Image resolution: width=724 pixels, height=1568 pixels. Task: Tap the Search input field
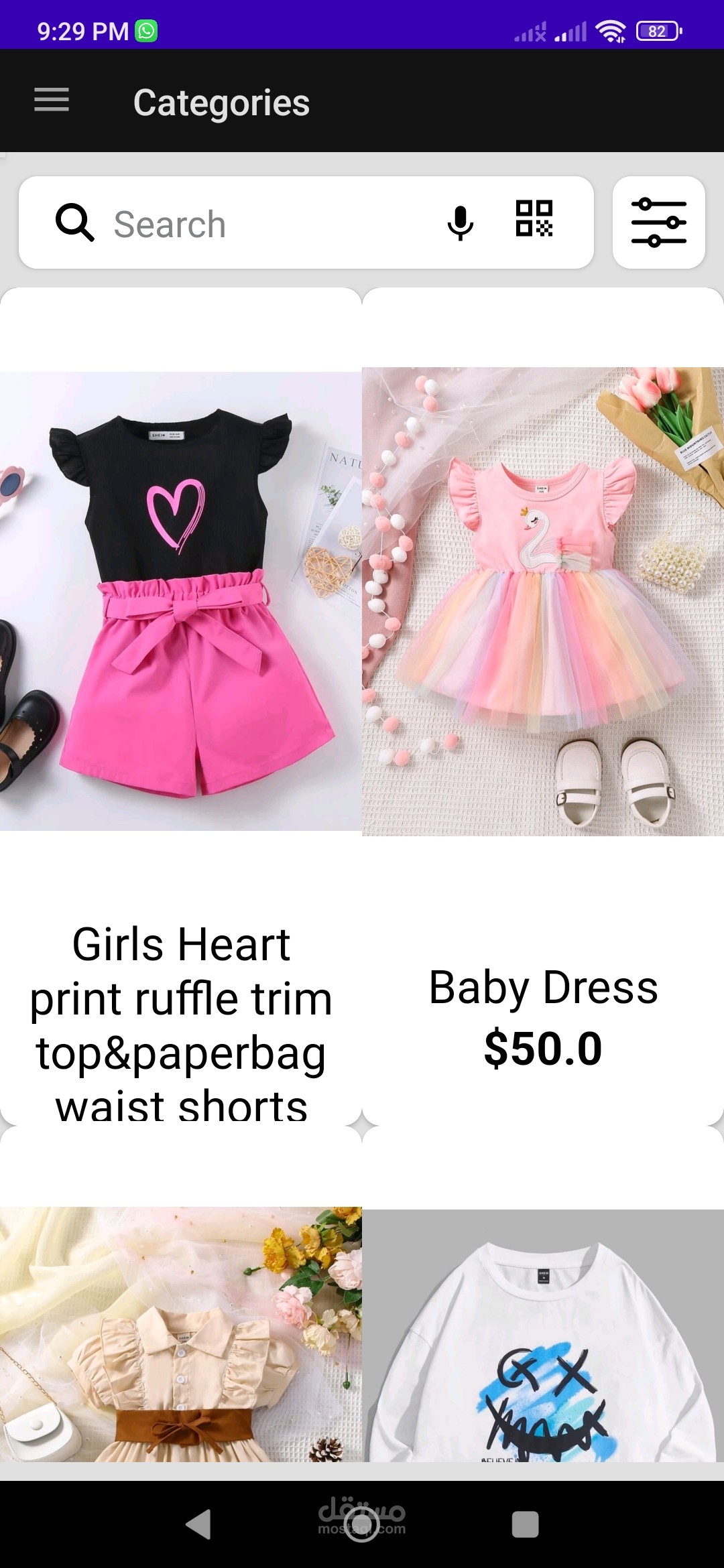point(268,224)
